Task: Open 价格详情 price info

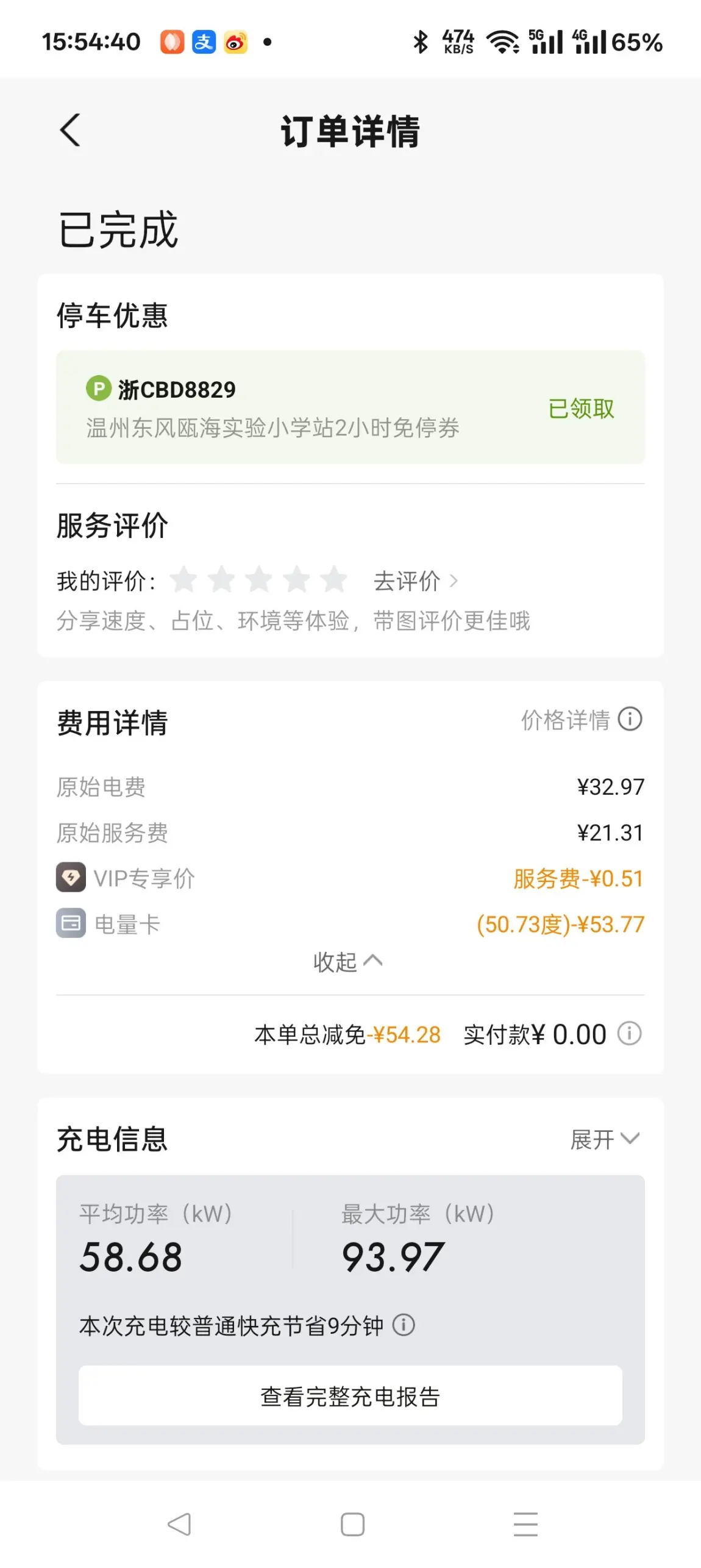Action: 580,720
